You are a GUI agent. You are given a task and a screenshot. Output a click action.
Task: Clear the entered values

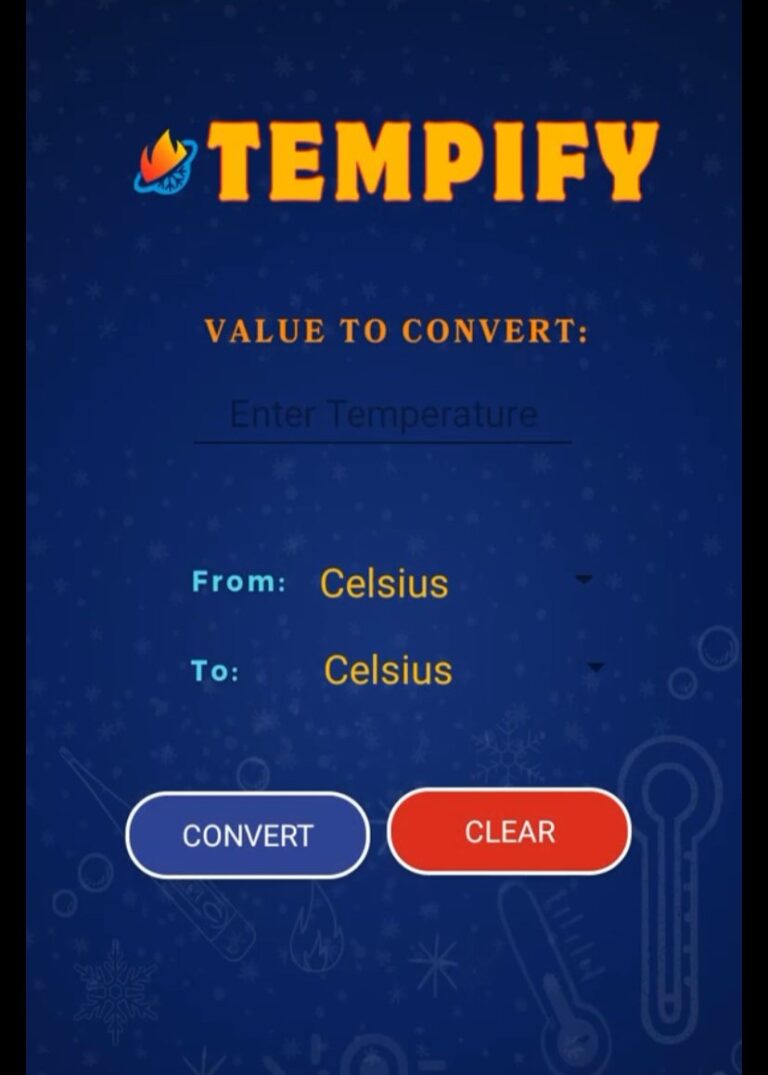(509, 831)
